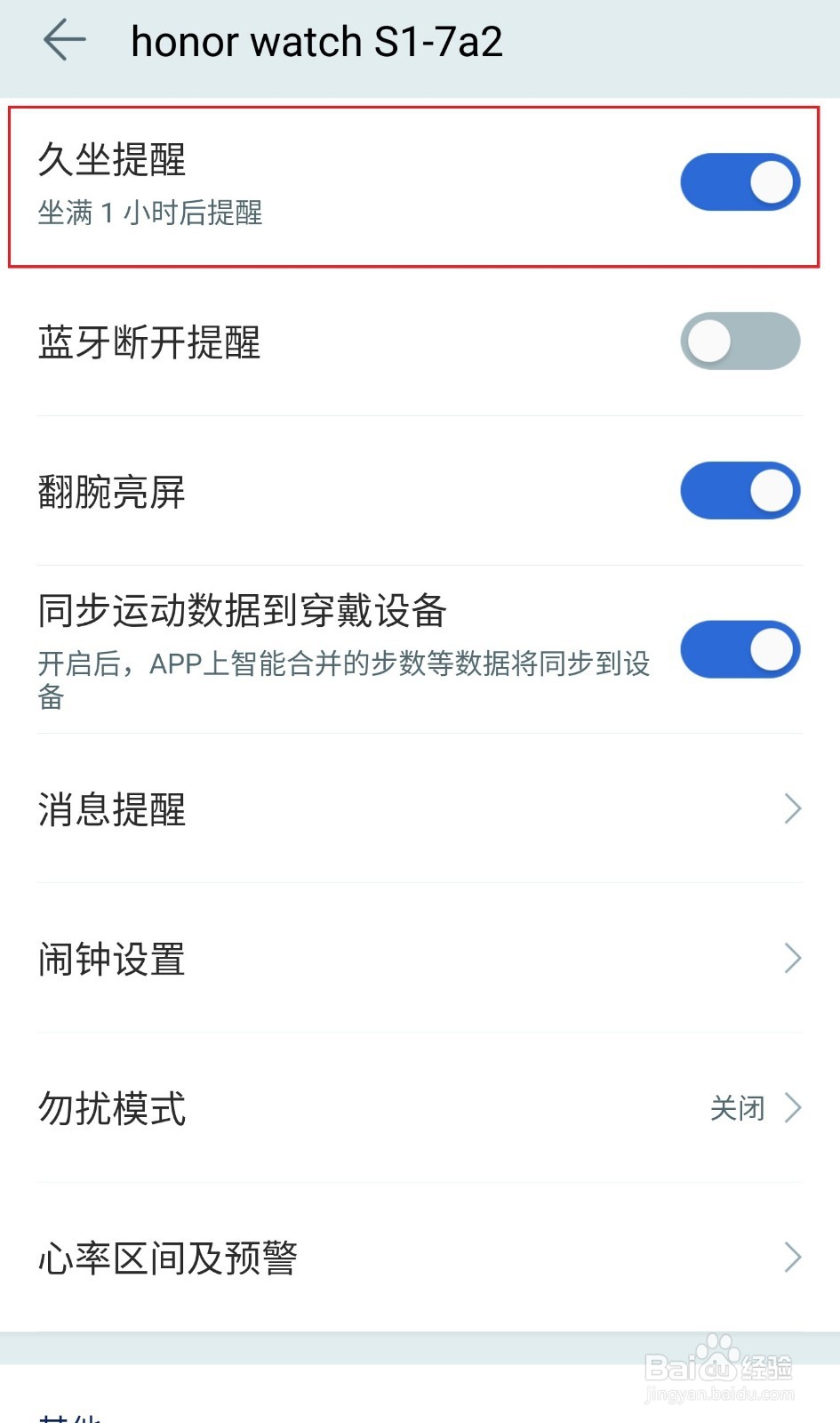Tap the chevron beside 心率区间及预警
Screen dimensions: 840x1423
tap(792, 1258)
